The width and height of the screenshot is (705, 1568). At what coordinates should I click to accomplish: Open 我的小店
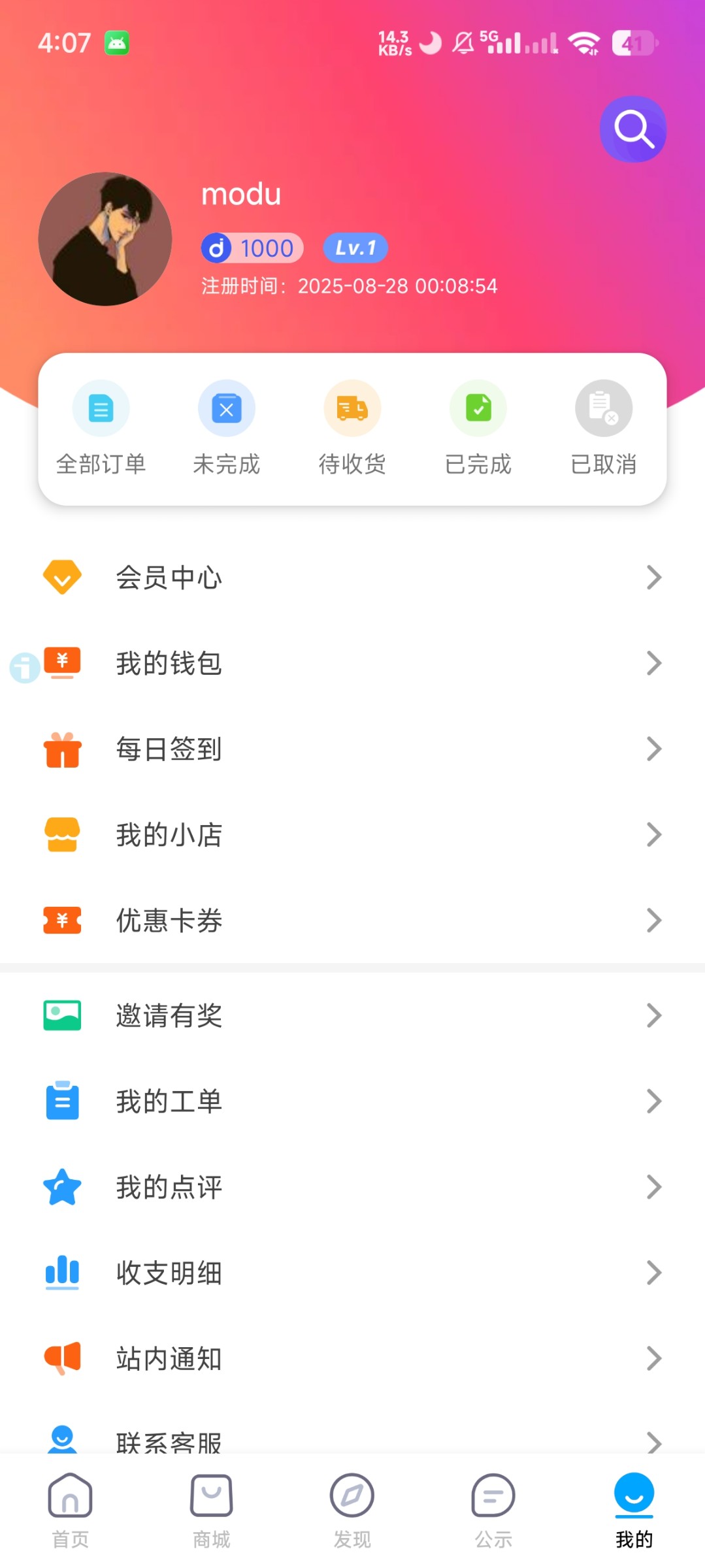coord(352,834)
